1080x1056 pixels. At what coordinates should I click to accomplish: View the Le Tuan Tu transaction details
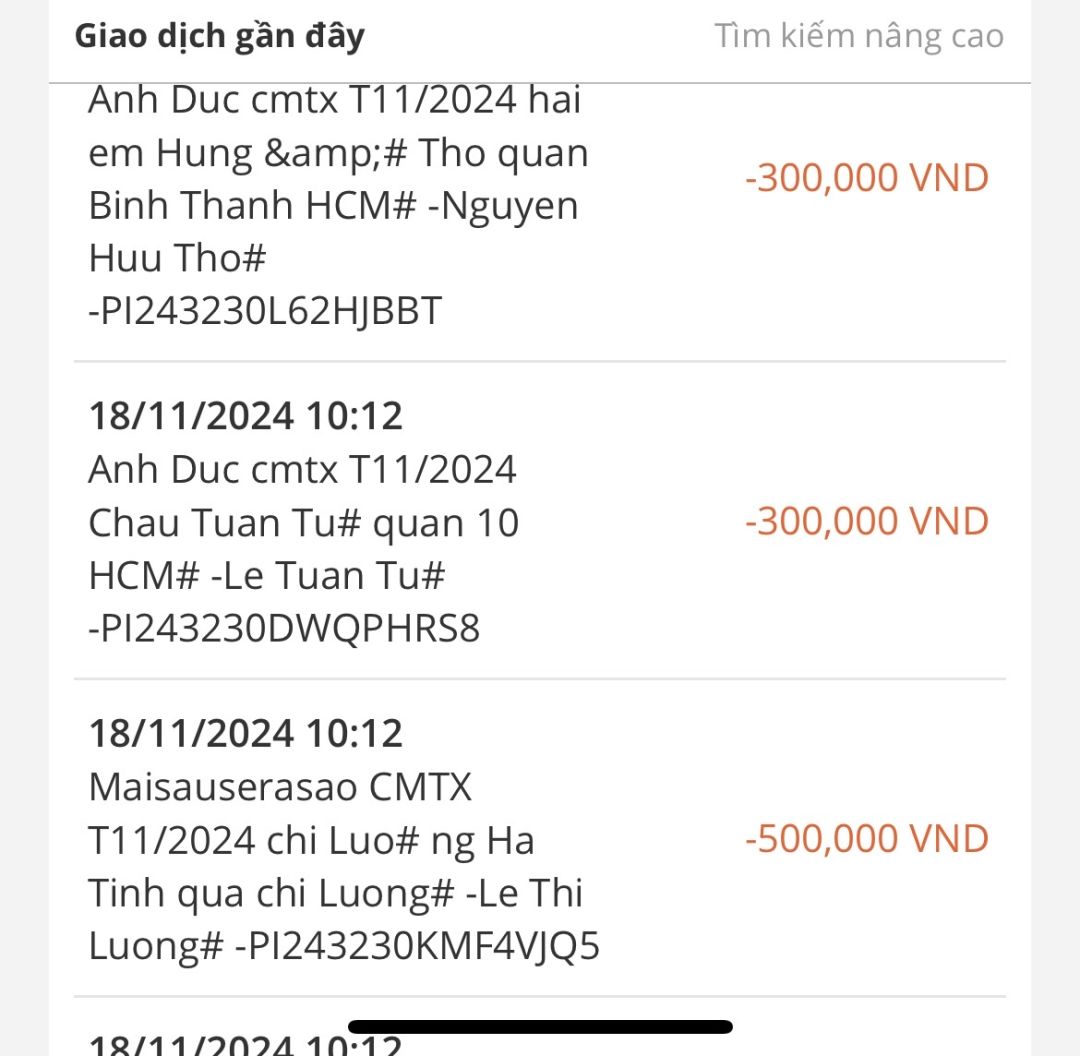pyautogui.click(x=540, y=522)
